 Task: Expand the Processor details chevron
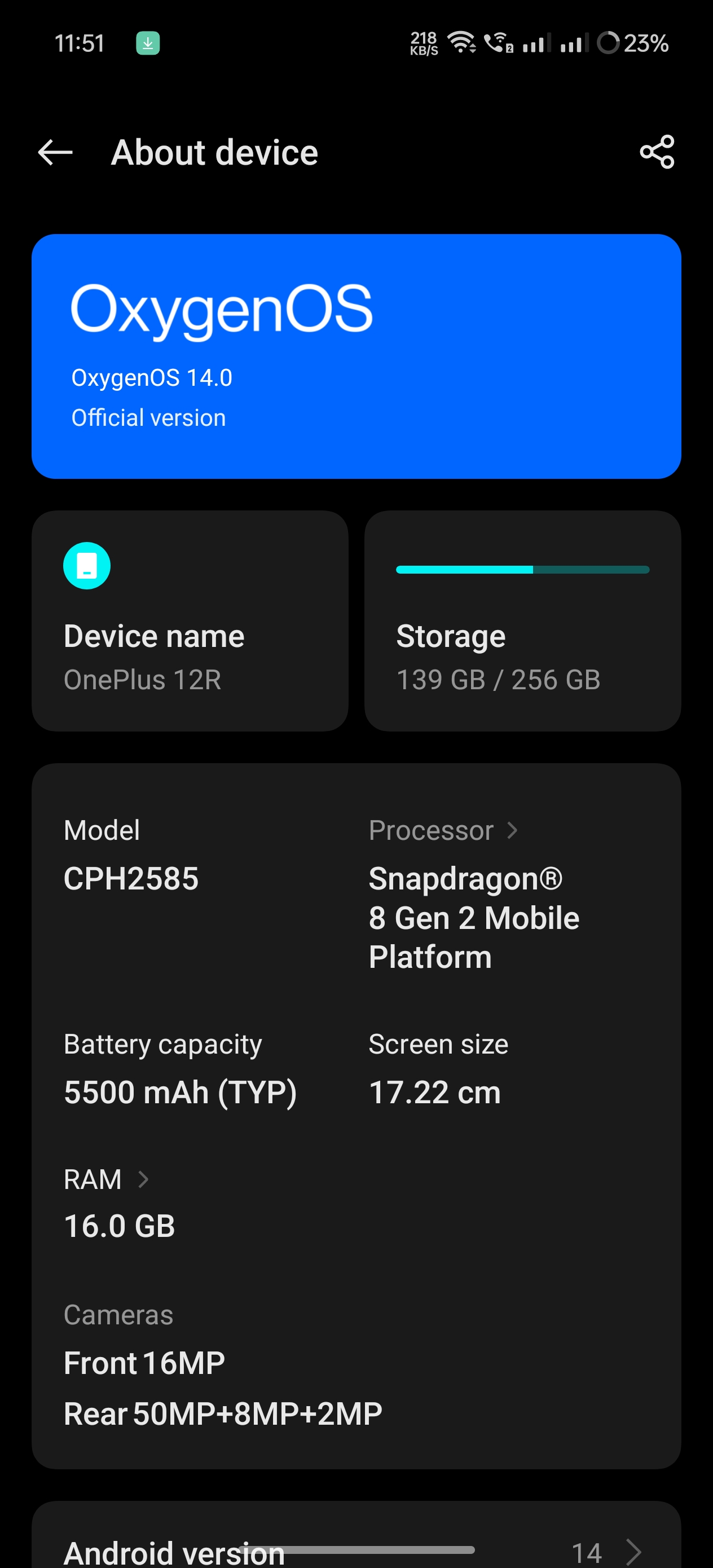click(514, 830)
